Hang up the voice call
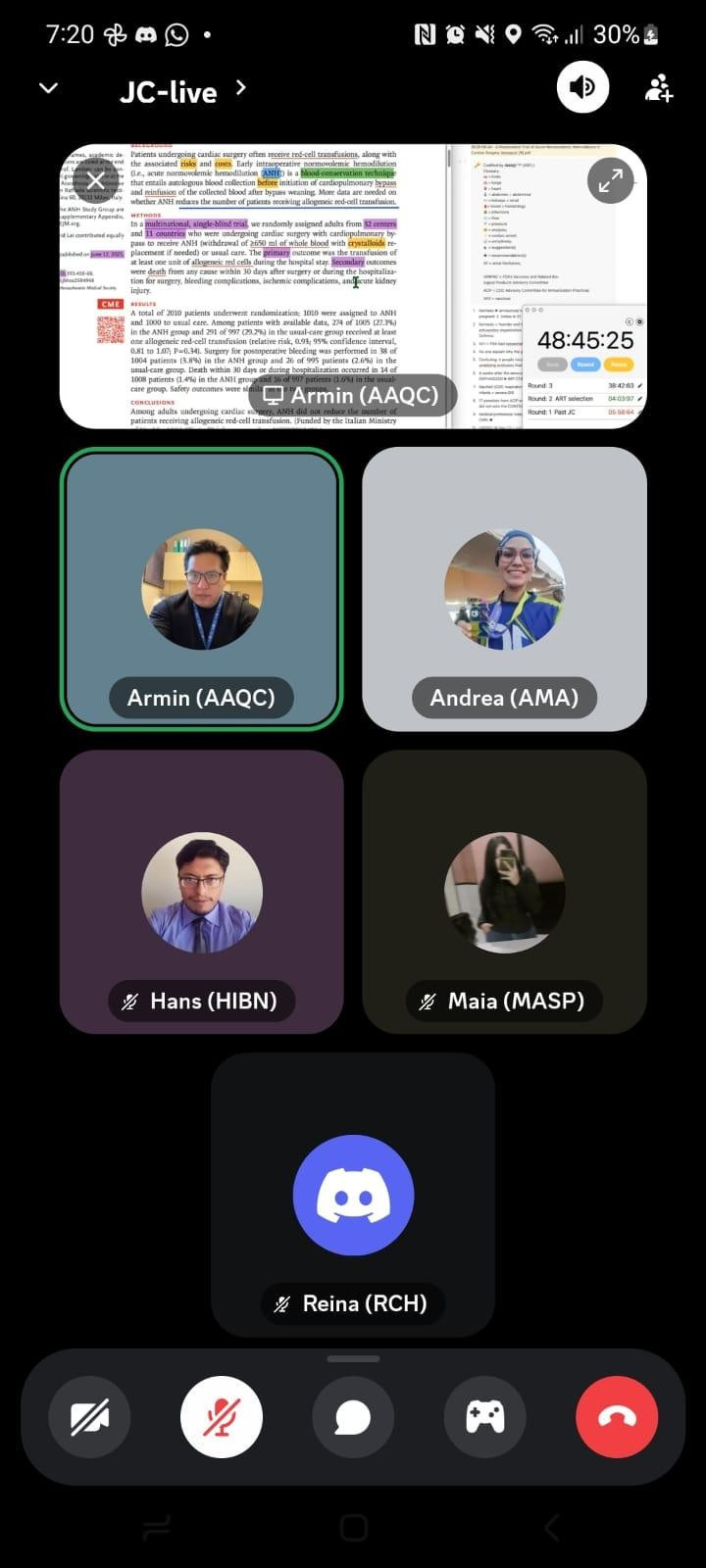This screenshot has height=1568, width=706. pos(617,1417)
